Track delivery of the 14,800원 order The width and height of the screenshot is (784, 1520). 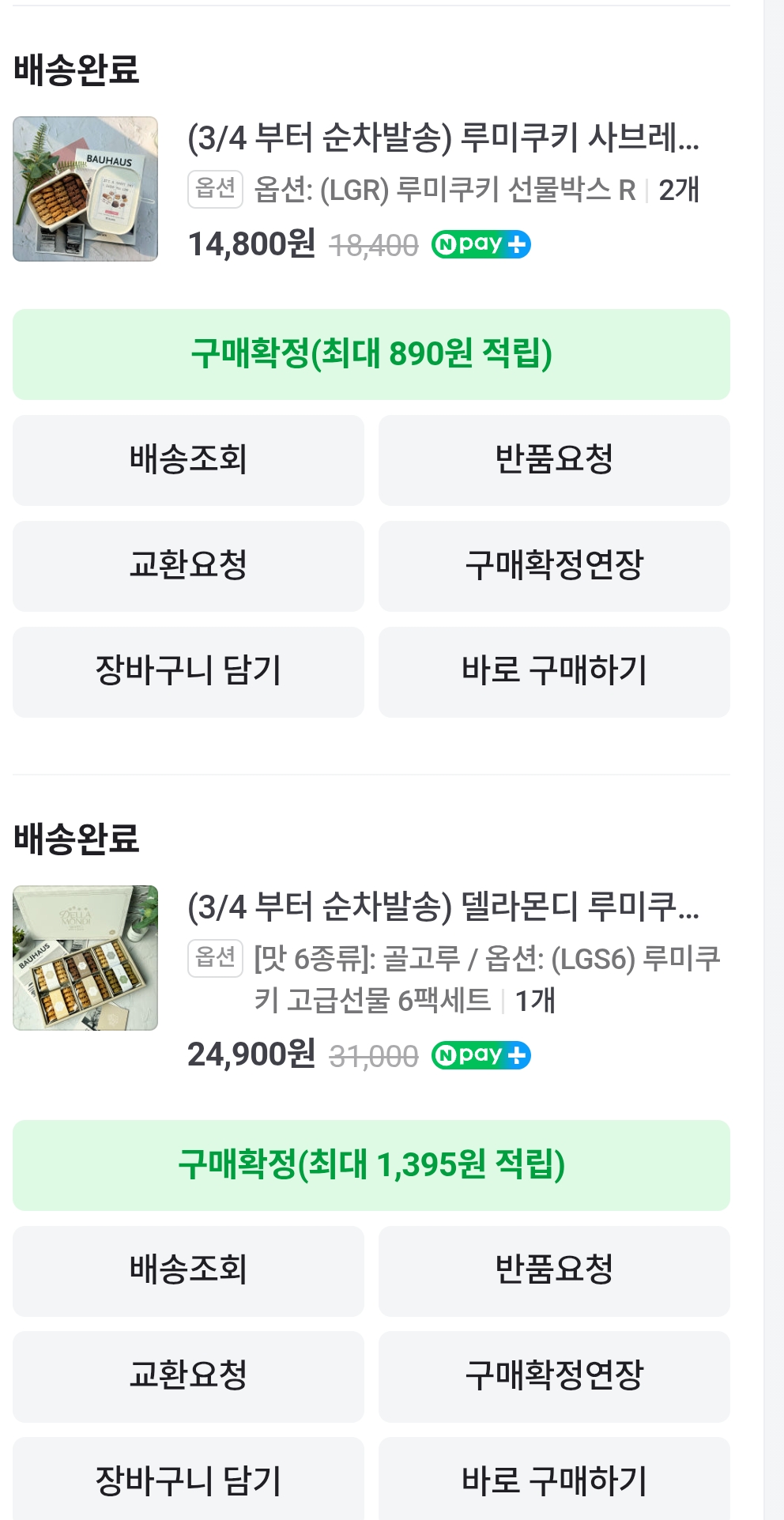coord(188,460)
